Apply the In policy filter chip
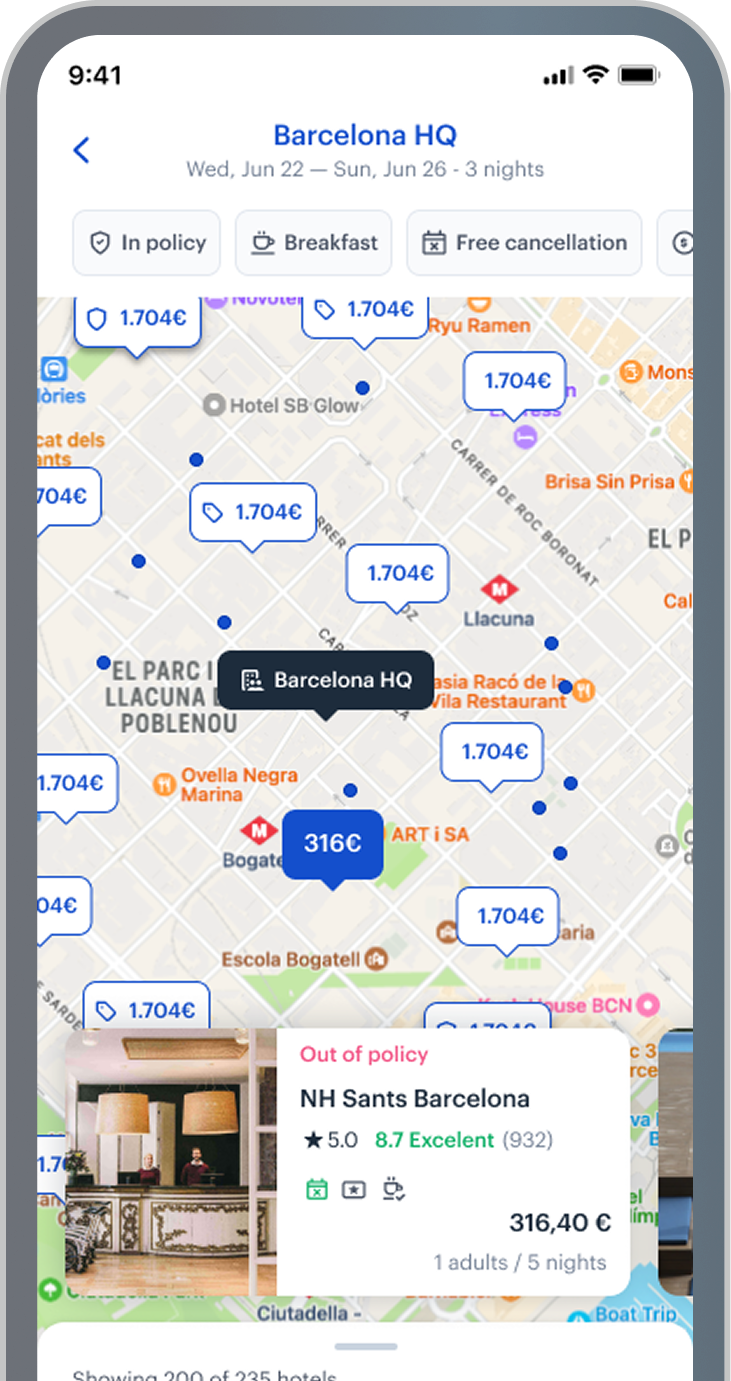 tap(147, 243)
